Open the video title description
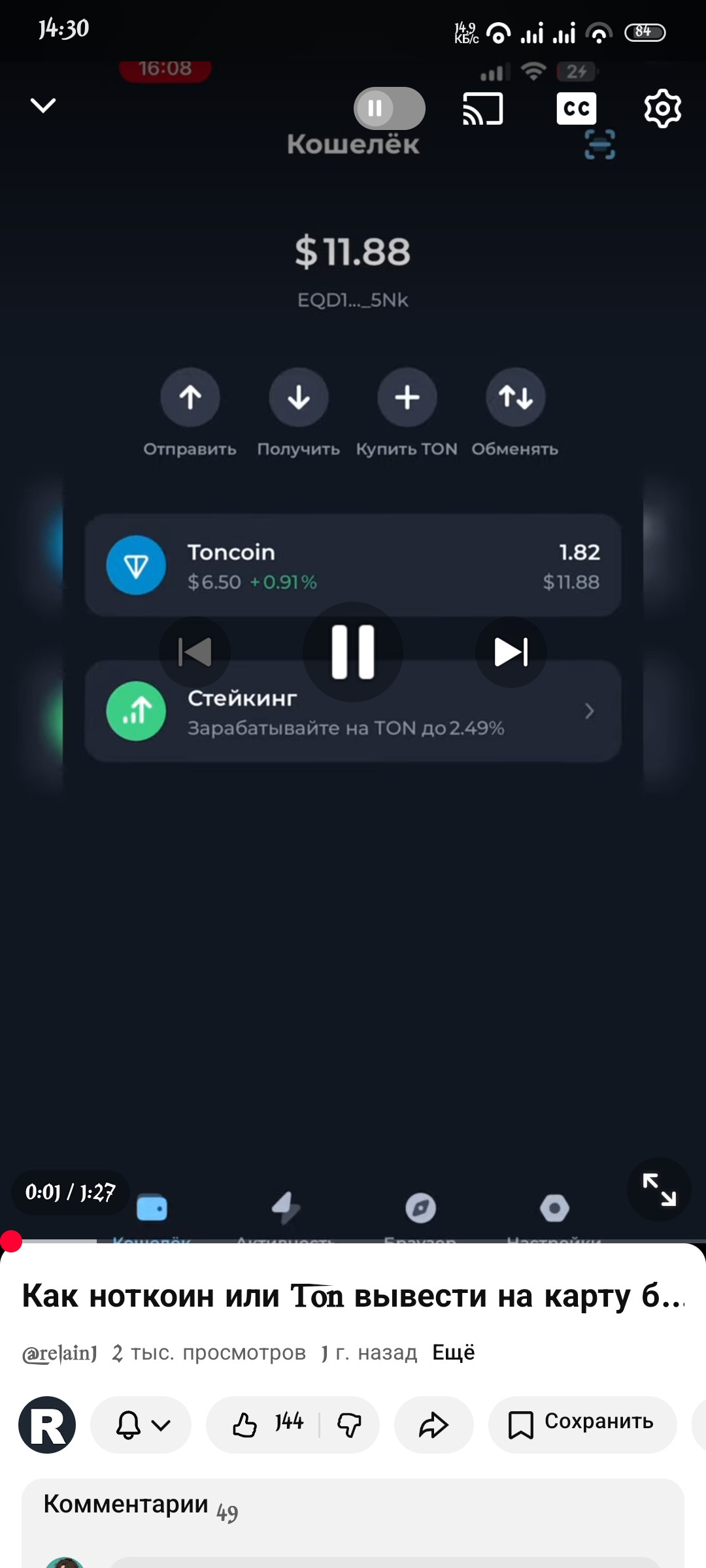 (x=353, y=1296)
